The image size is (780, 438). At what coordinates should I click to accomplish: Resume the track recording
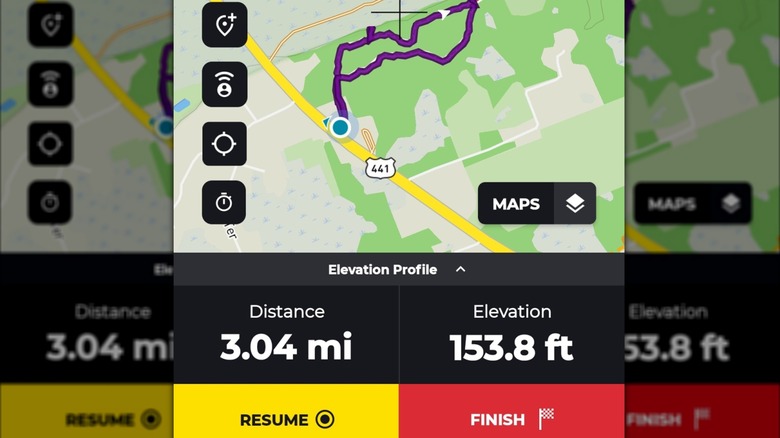click(286, 419)
